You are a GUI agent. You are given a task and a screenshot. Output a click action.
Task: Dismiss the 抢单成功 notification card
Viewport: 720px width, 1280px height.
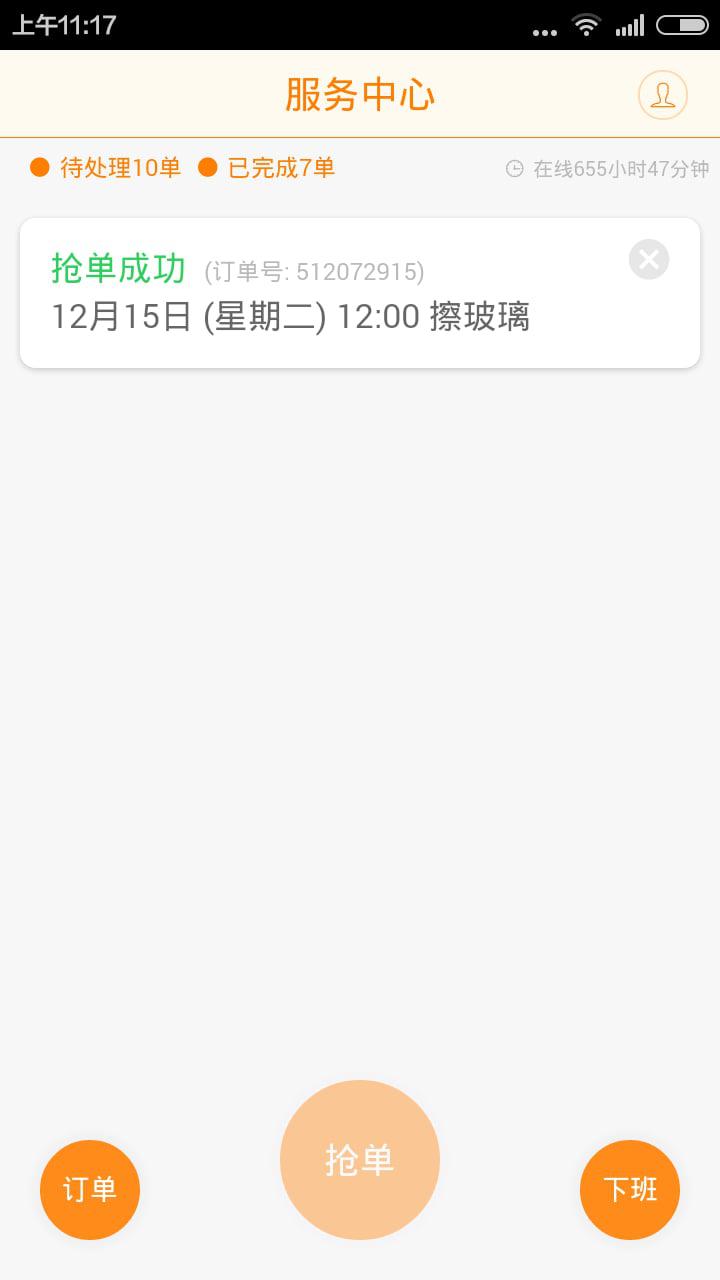(648, 259)
